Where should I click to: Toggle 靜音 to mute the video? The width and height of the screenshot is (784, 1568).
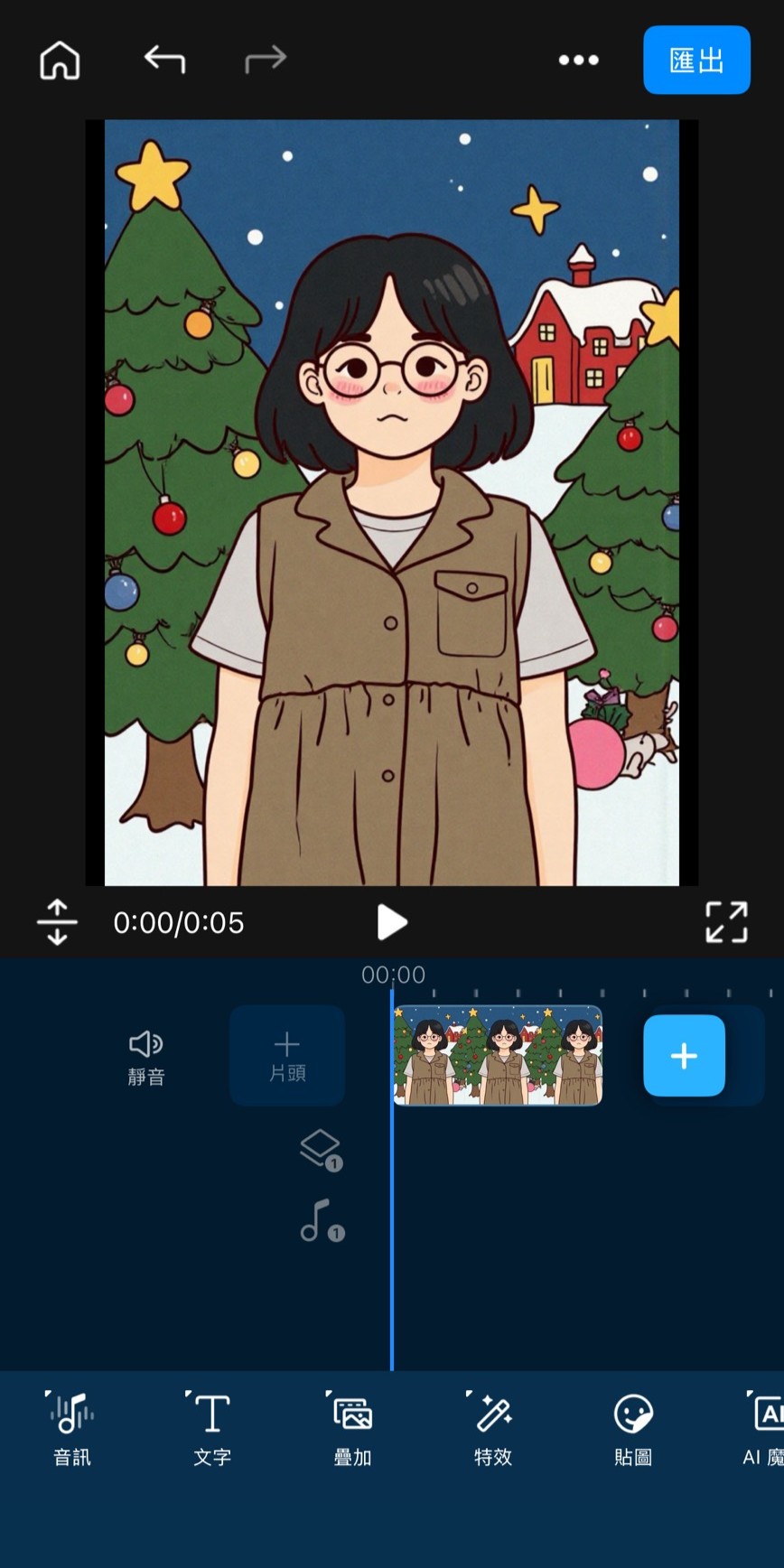tap(145, 1057)
